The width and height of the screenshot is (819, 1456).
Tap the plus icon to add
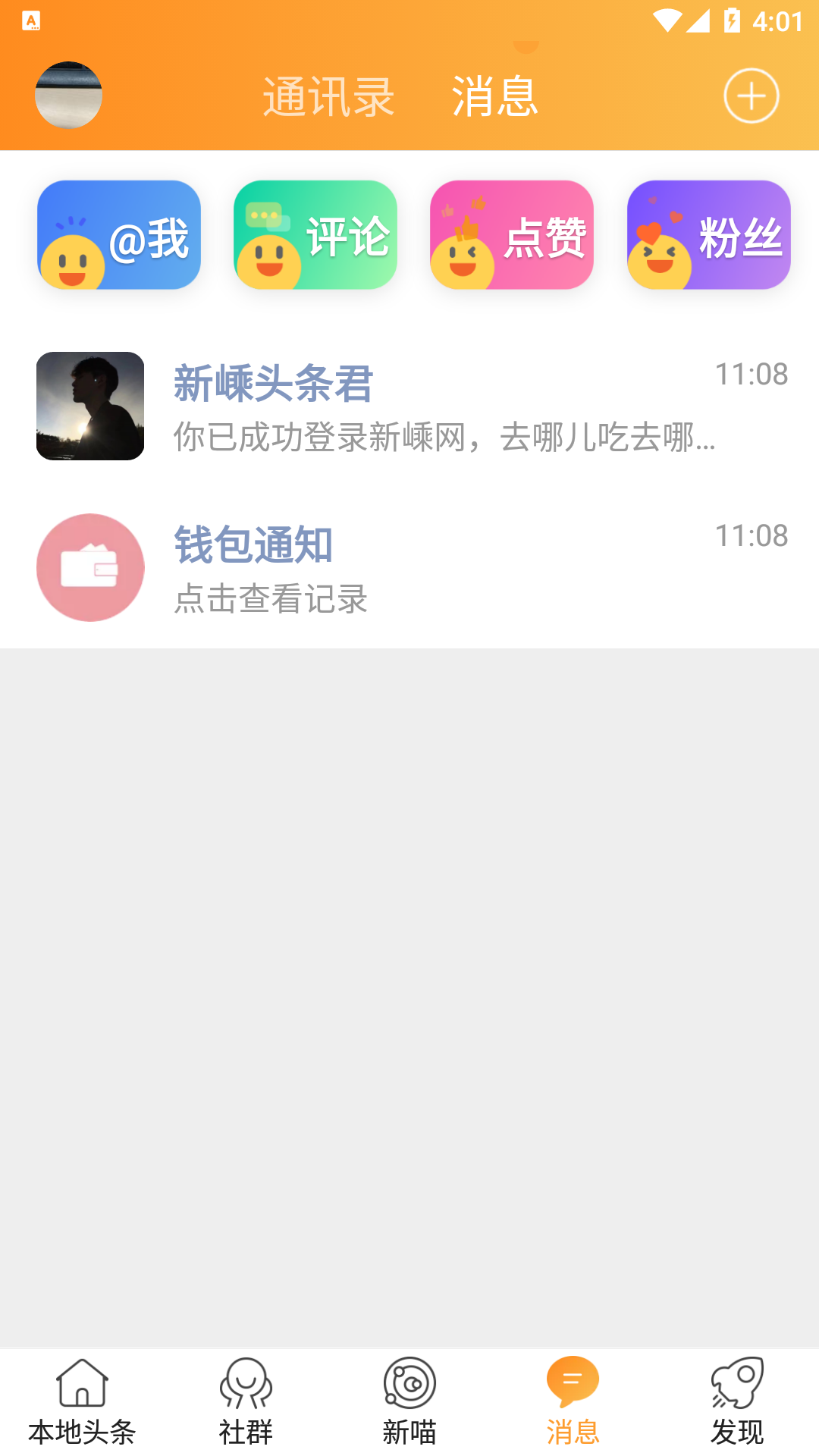click(751, 96)
